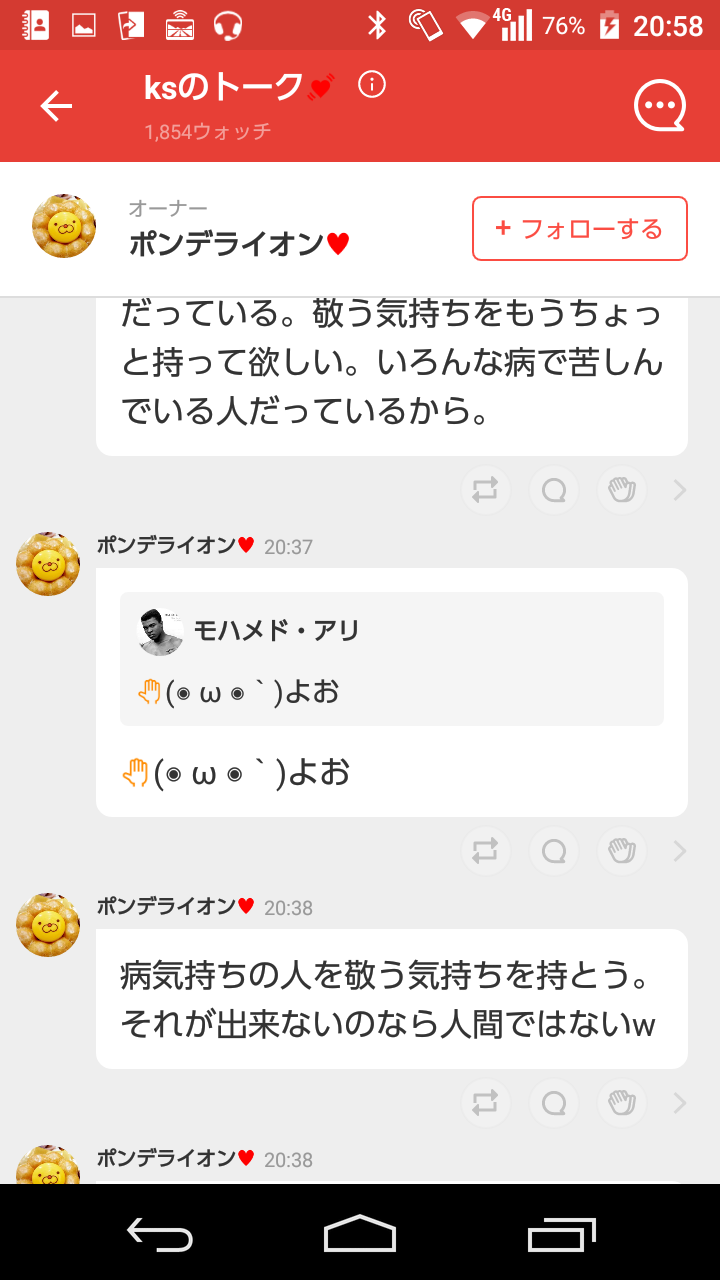Viewport: 720px width, 1280px height.
Task: Reveal more actions on the top message
Action: pyautogui.click(x=681, y=490)
